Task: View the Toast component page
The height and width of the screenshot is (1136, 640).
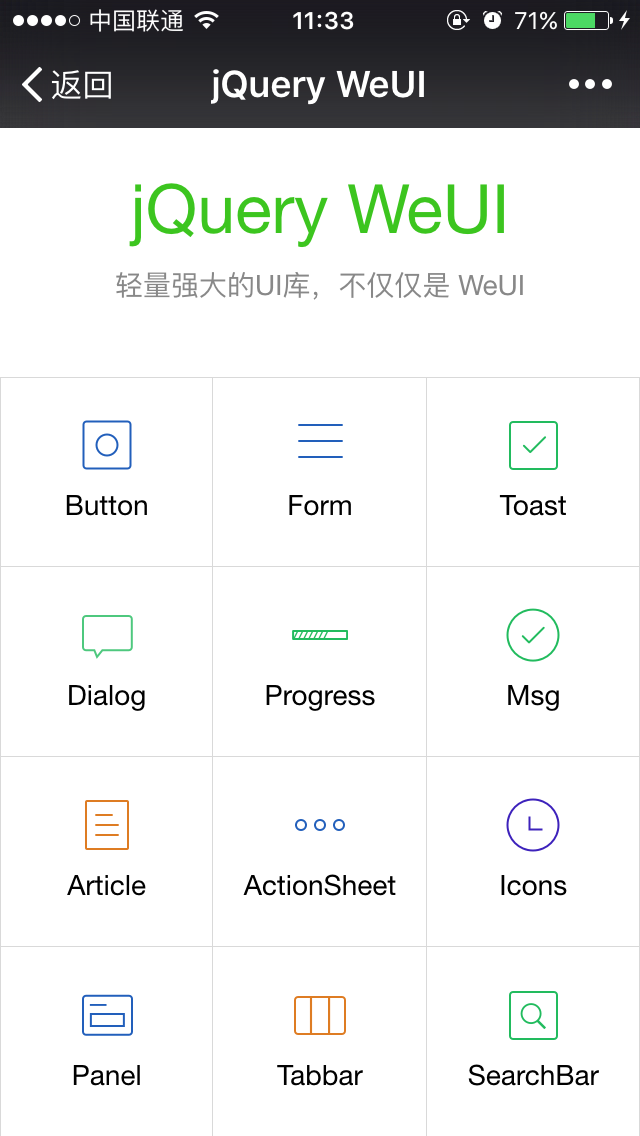Action: pyautogui.click(x=533, y=471)
